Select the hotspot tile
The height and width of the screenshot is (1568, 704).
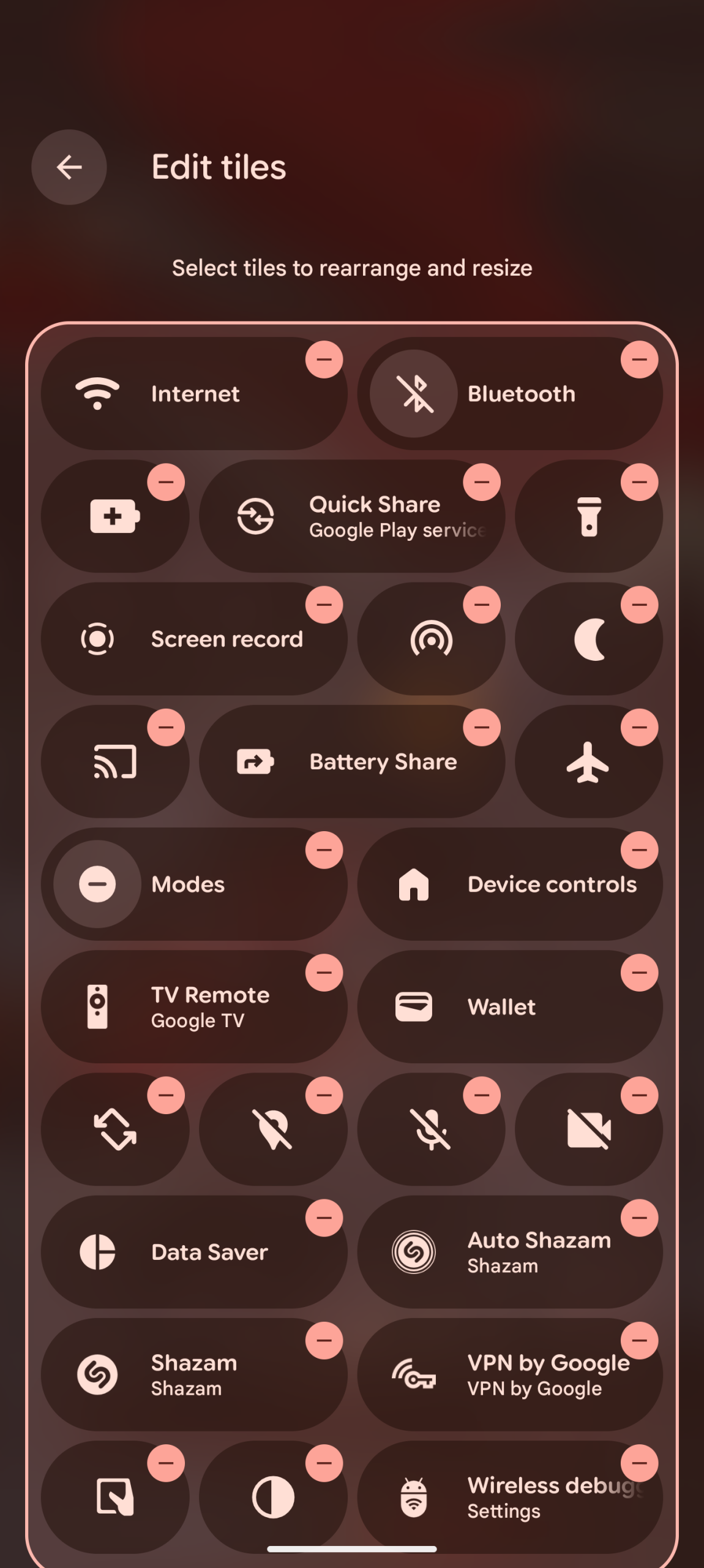(x=431, y=639)
